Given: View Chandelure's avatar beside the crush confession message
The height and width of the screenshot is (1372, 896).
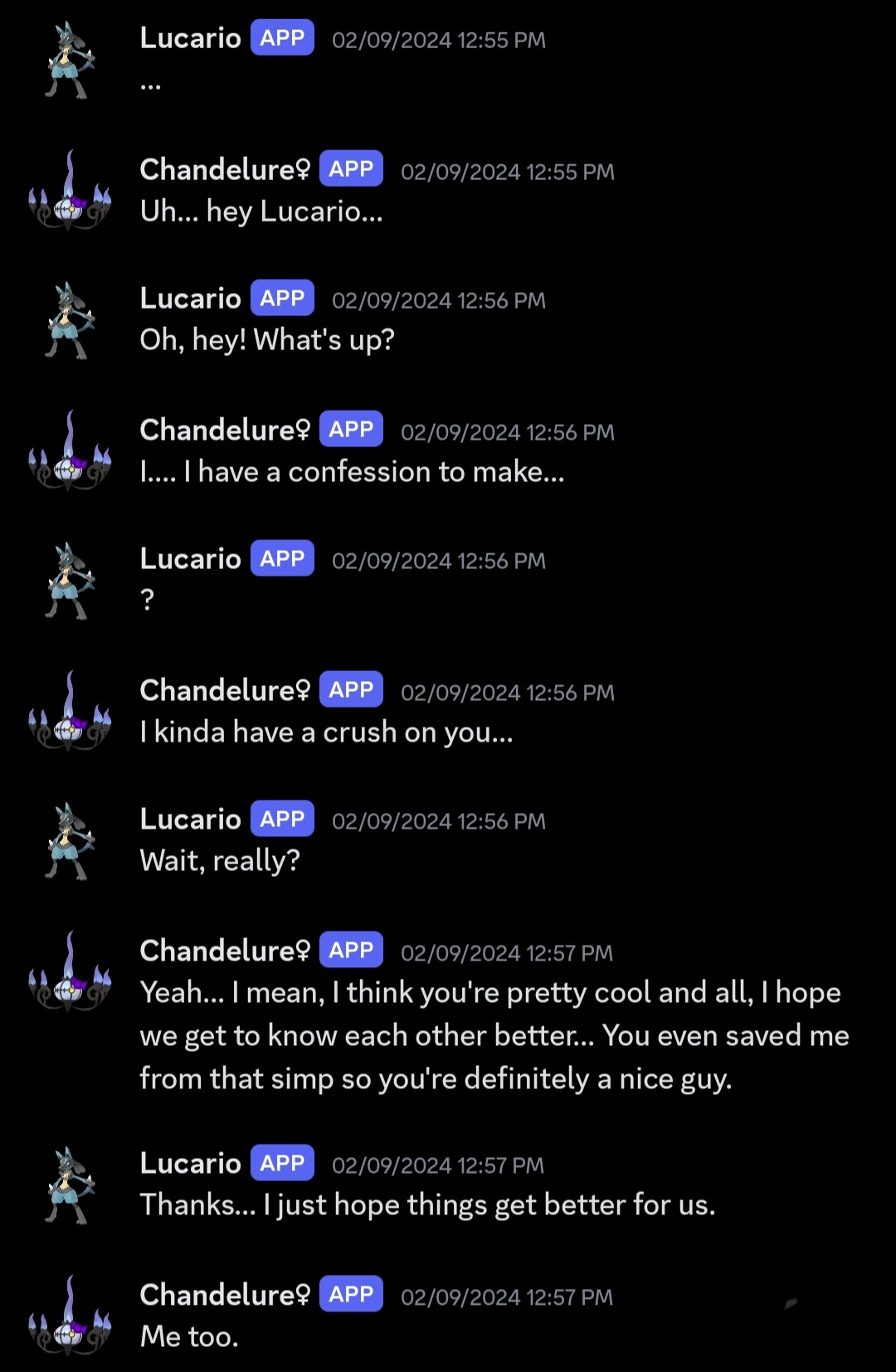Looking at the screenshot, I should coord(70,713).
